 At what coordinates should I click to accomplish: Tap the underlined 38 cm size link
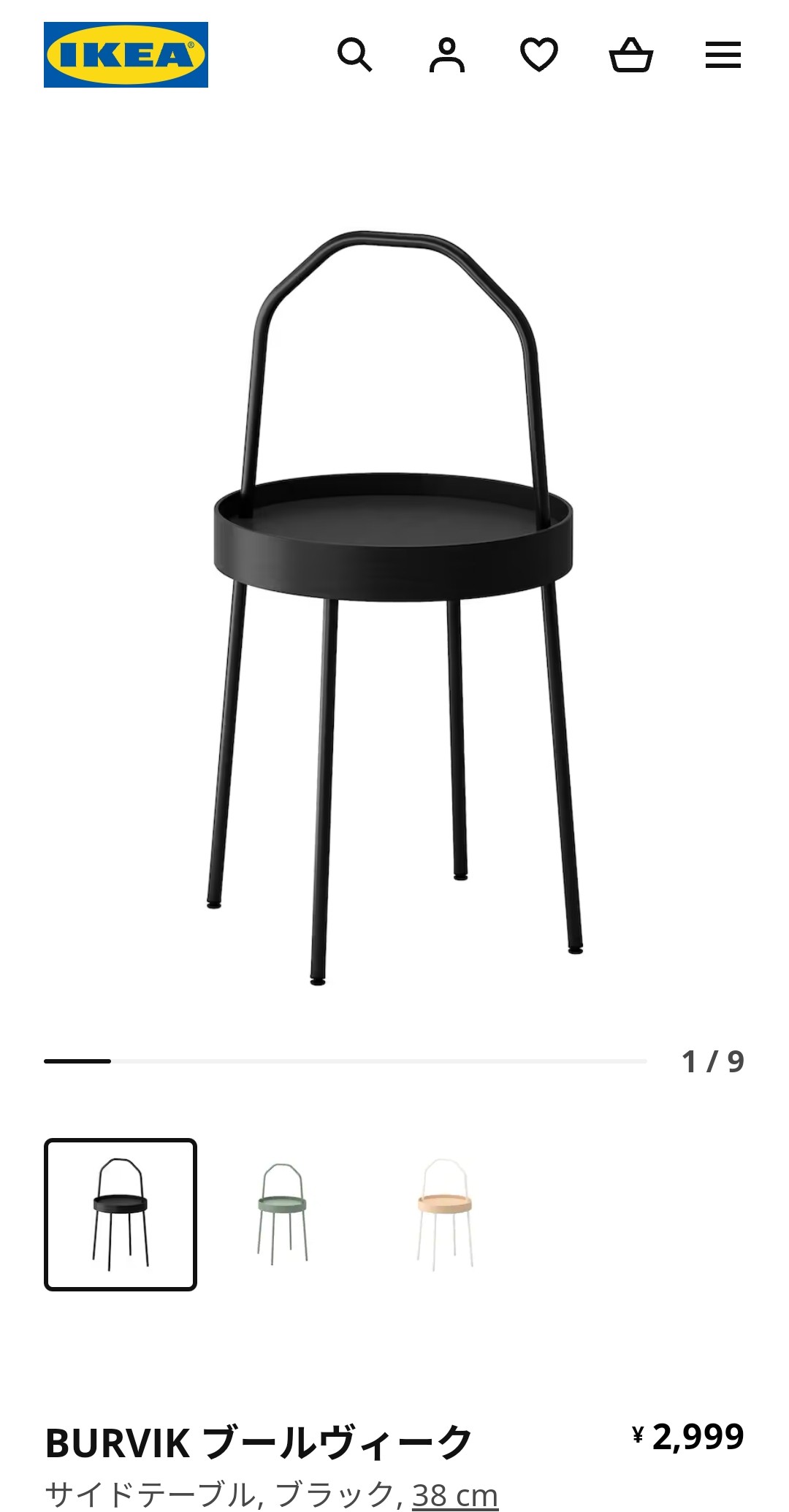(454, 1494)
